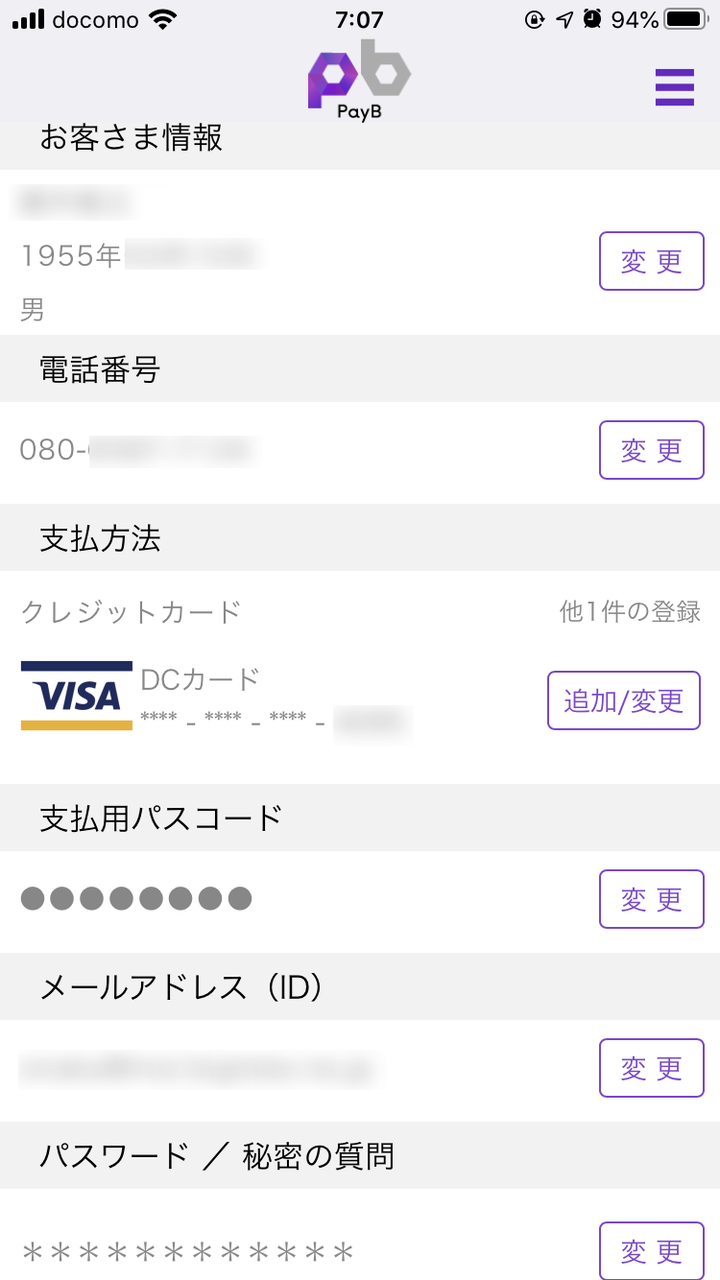Tap 追加/変更 for credit card
720x1280 pixels.
623,700
